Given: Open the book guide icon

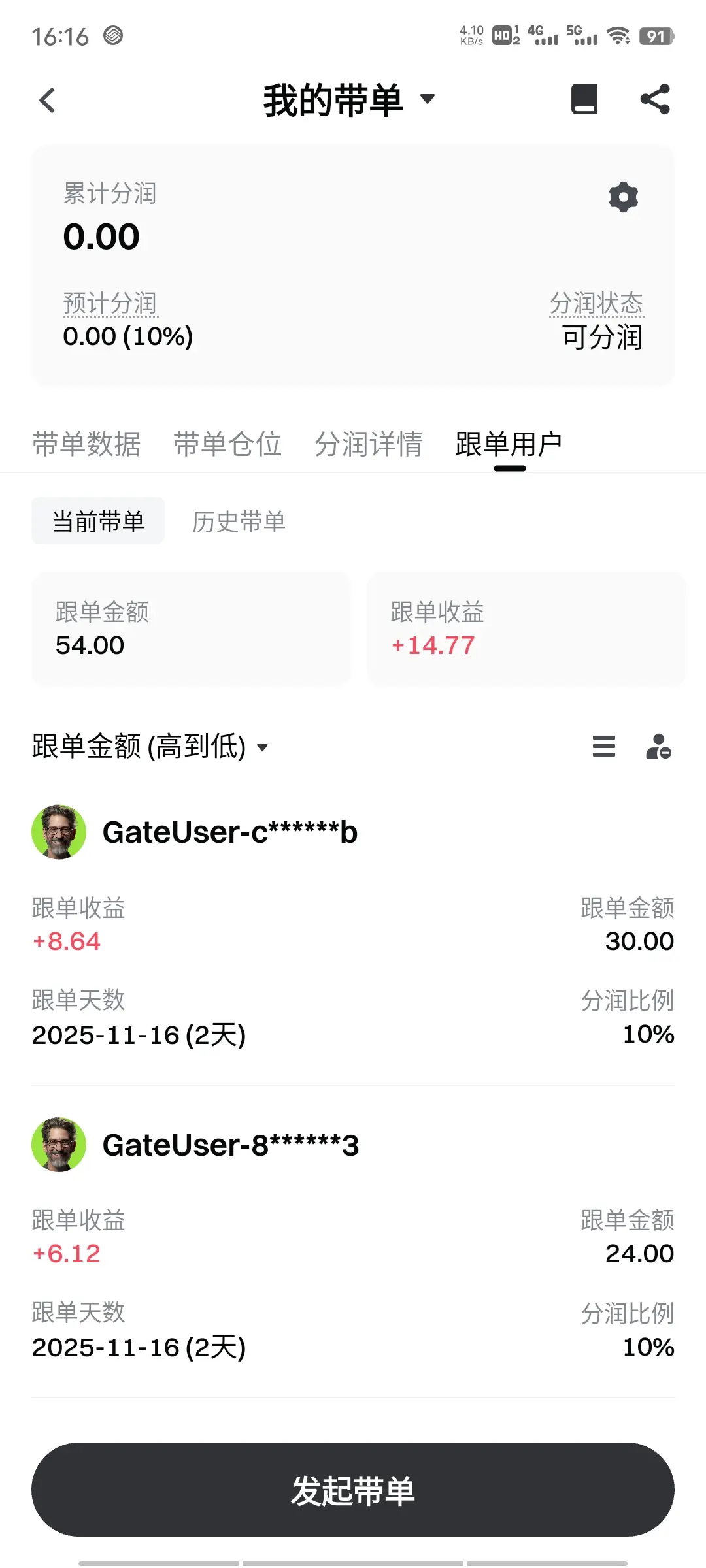Looking at the screenshot, I should click(584, 99).
